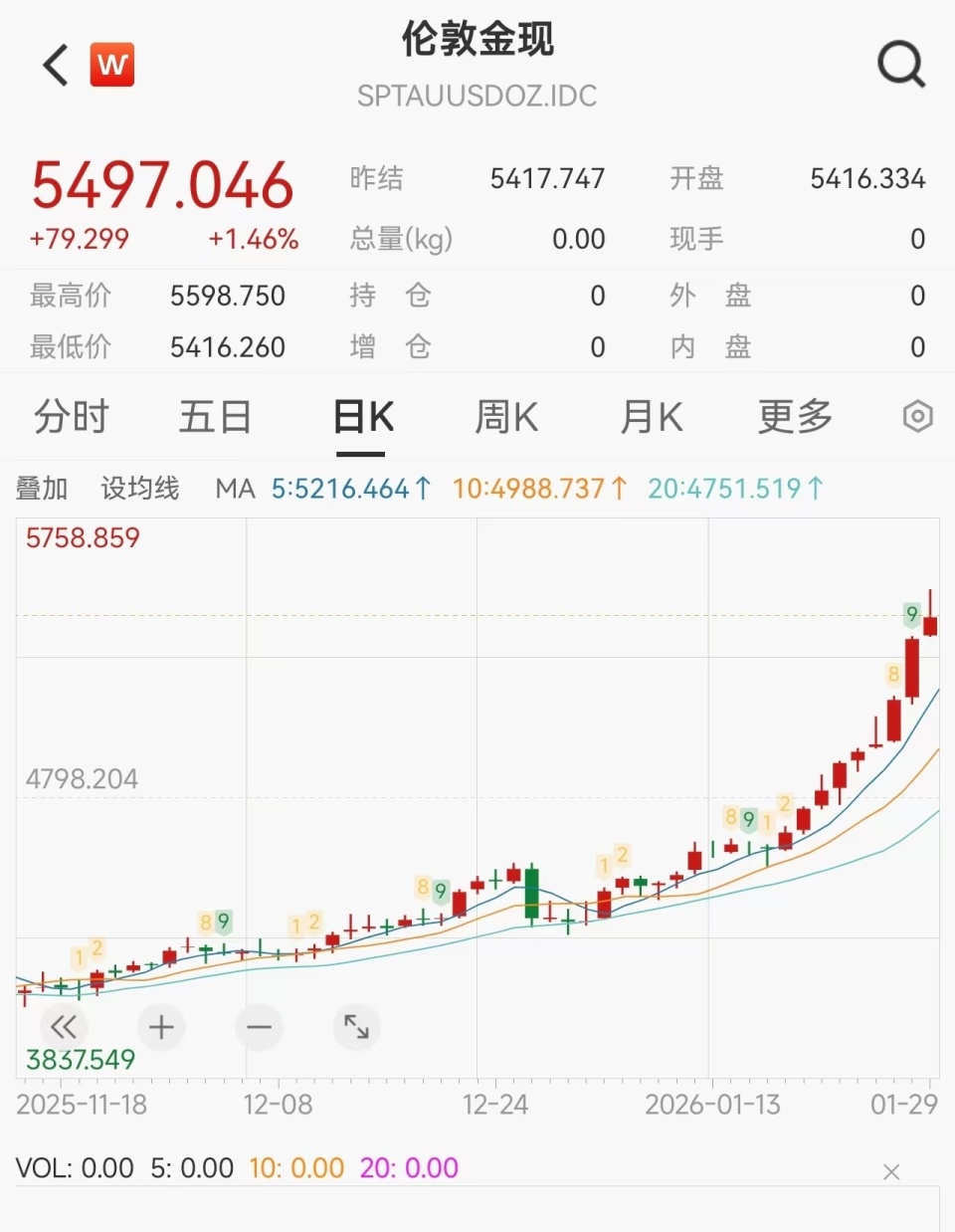The width and height of the screenshot is (955, 1232).
Task: Expand 更多 for more chart periods
Action: [793, 417]
